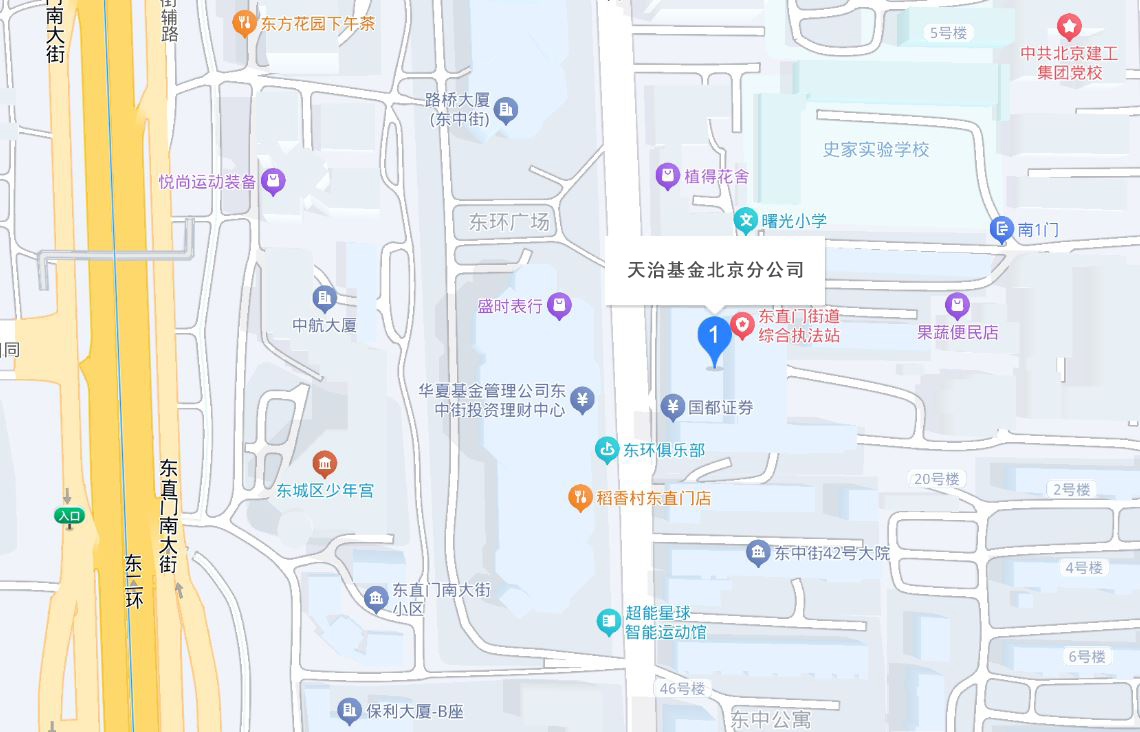Viewport: 1140px width, 732px height.
Task: Tap the 中航大厦 building marker
Action: pos(324,298)
